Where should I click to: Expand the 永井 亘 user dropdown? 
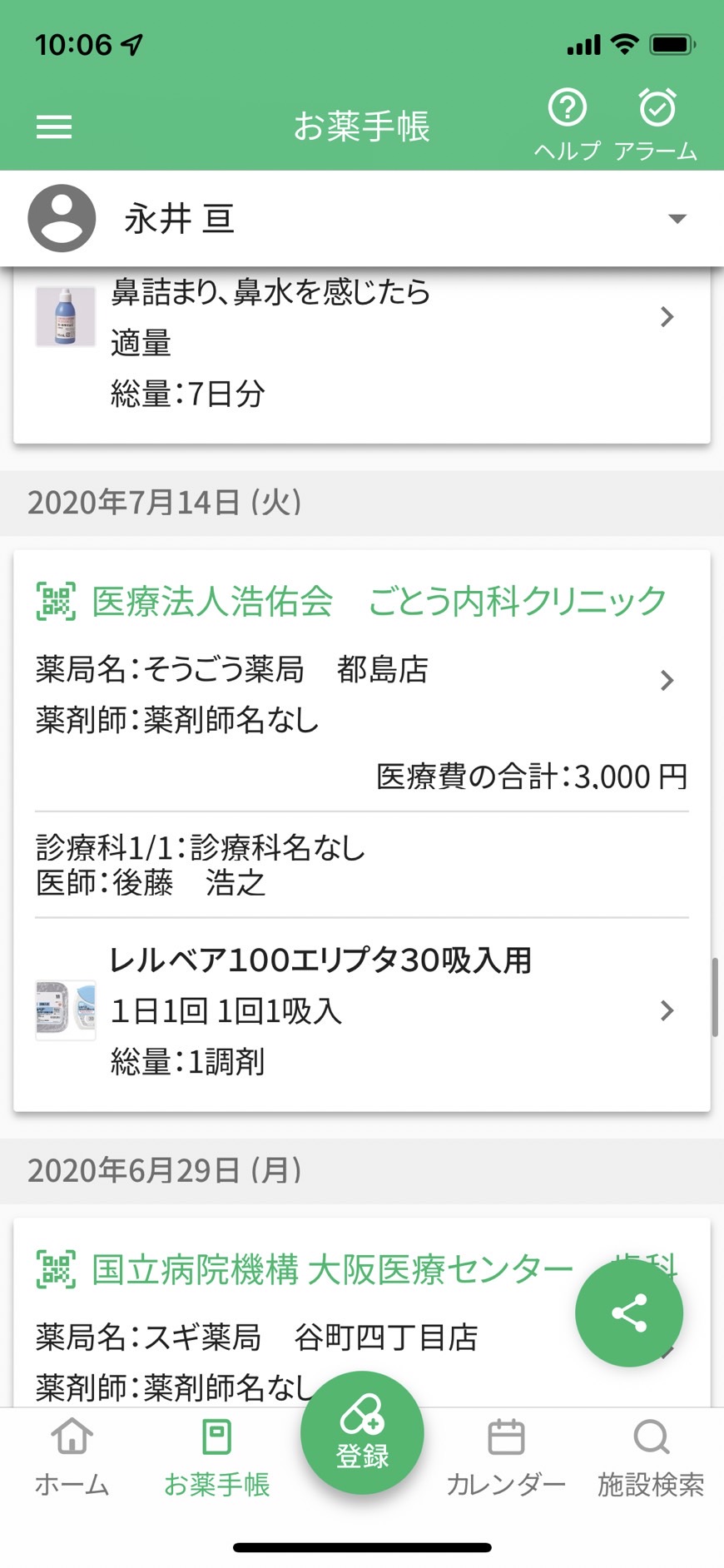(361, 219)
